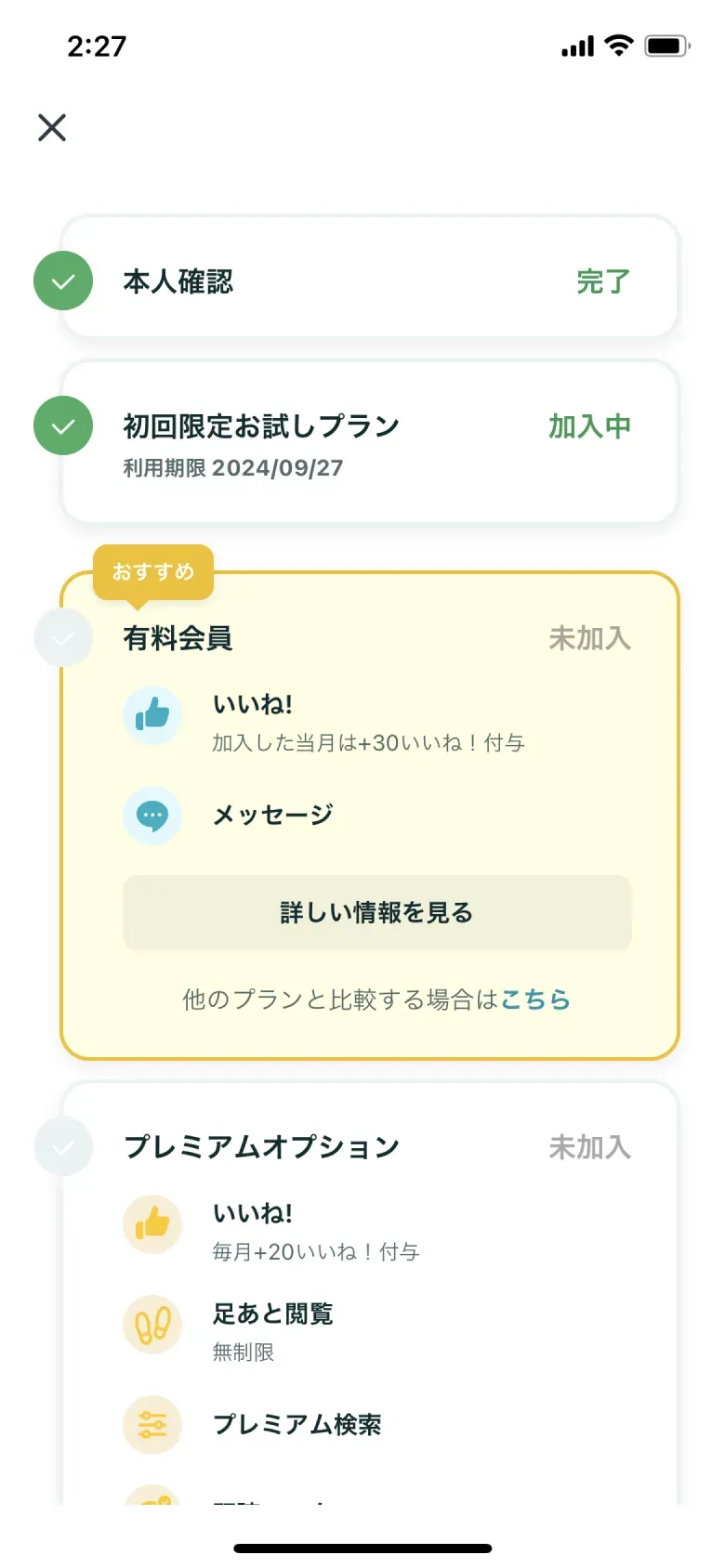Tap the footprint icon beside 足あと閲覧

click(x=152, y=1325)
